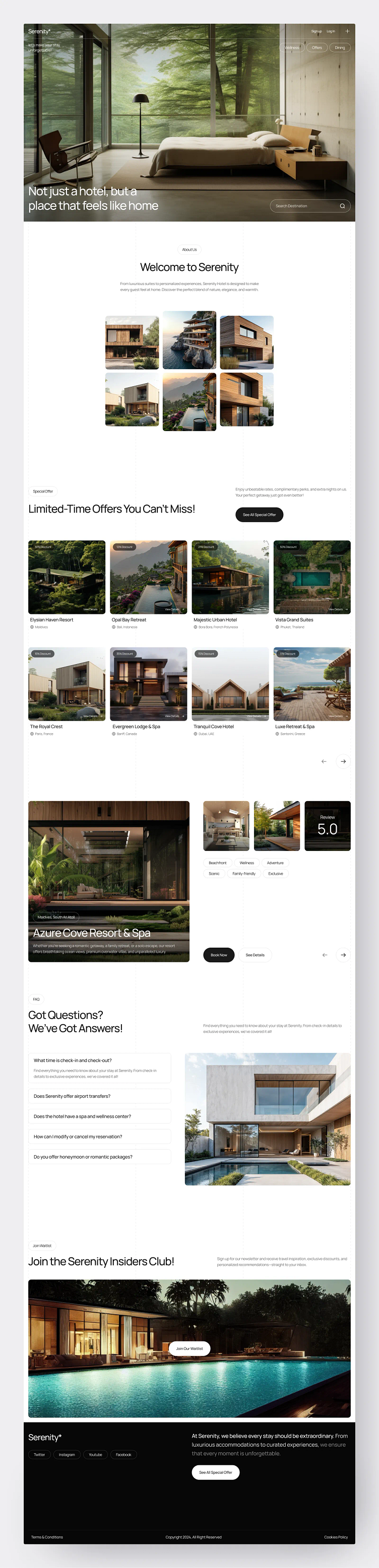
Task: Select the Dining chip in header
Action: (x=339, y=47)
